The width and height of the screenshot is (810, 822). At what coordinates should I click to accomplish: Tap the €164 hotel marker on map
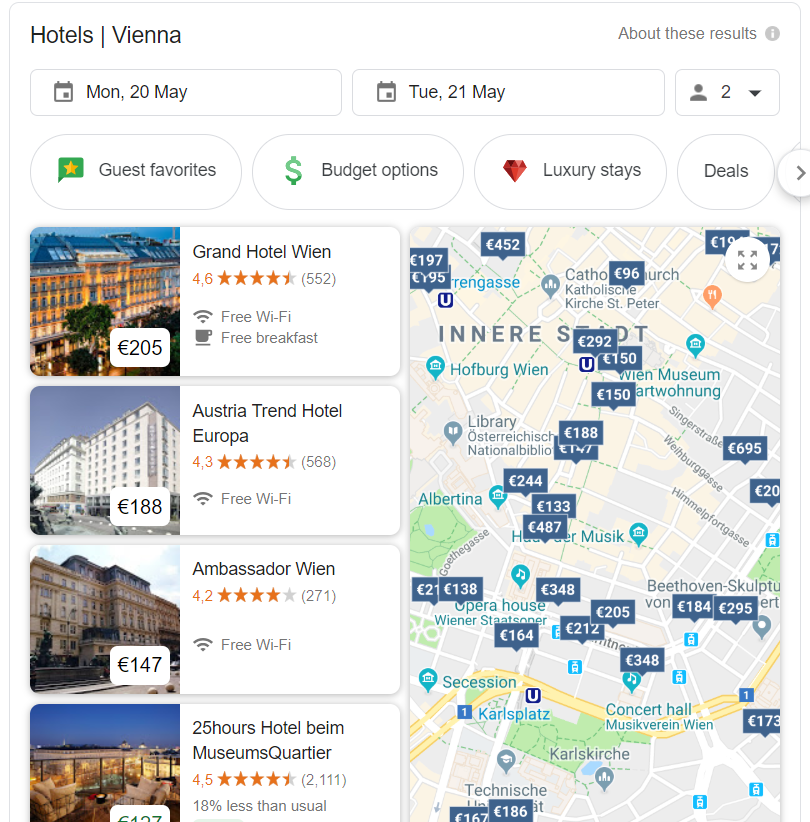(x=517, y=636)
